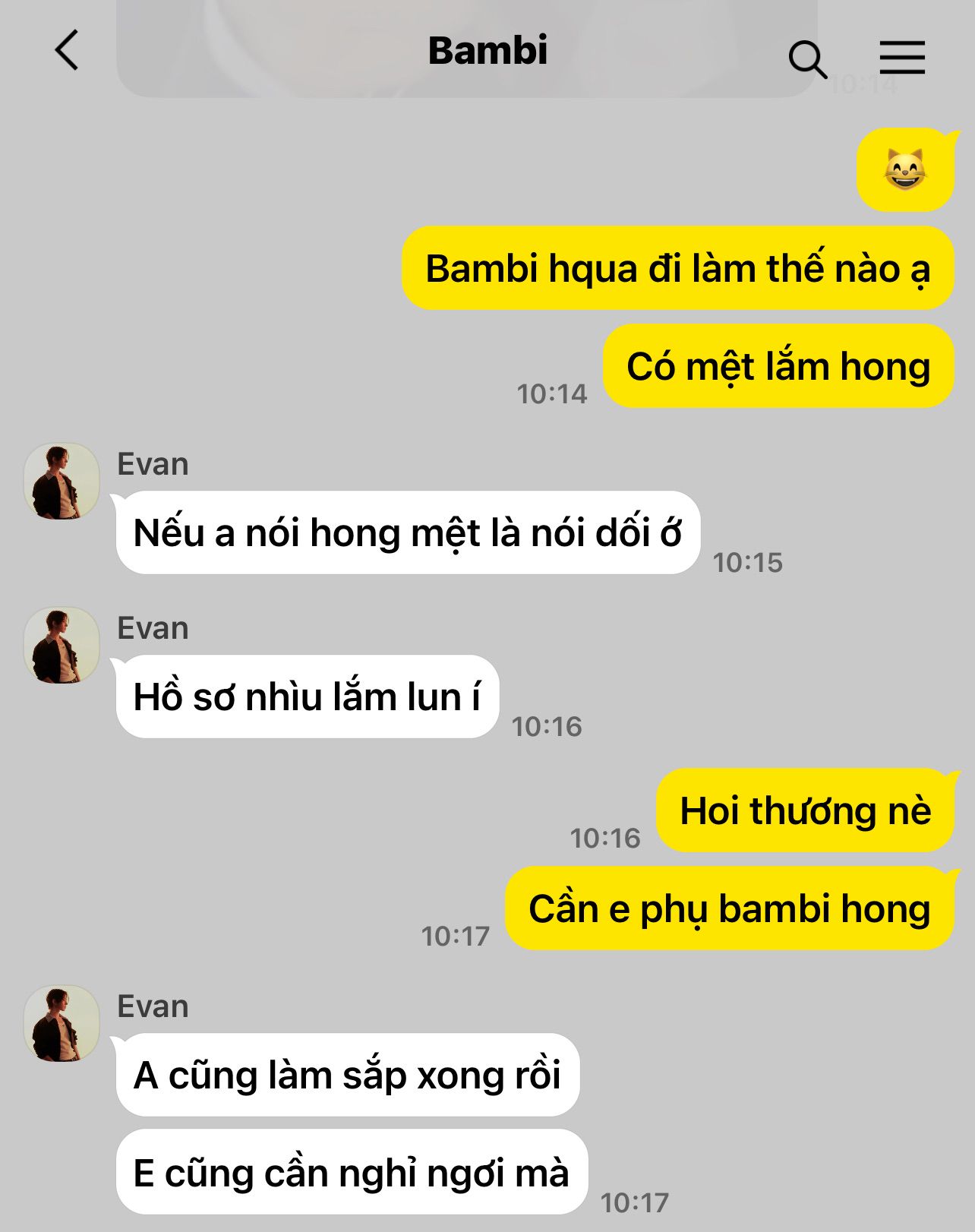Search within the Bambi chat
This screenshot has height=1232, width=975.
[x=807, y=59]
